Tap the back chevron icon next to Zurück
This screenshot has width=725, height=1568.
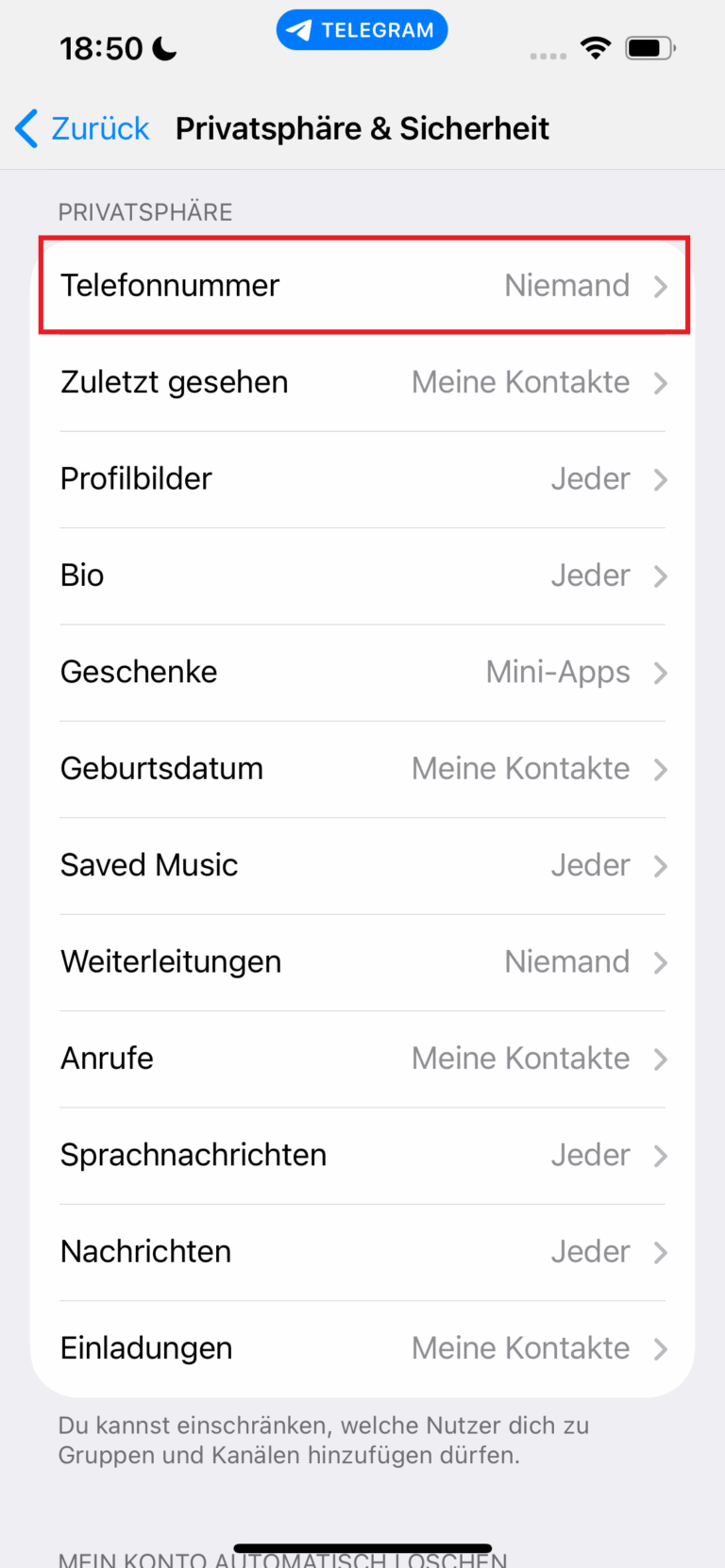[25, 128]
